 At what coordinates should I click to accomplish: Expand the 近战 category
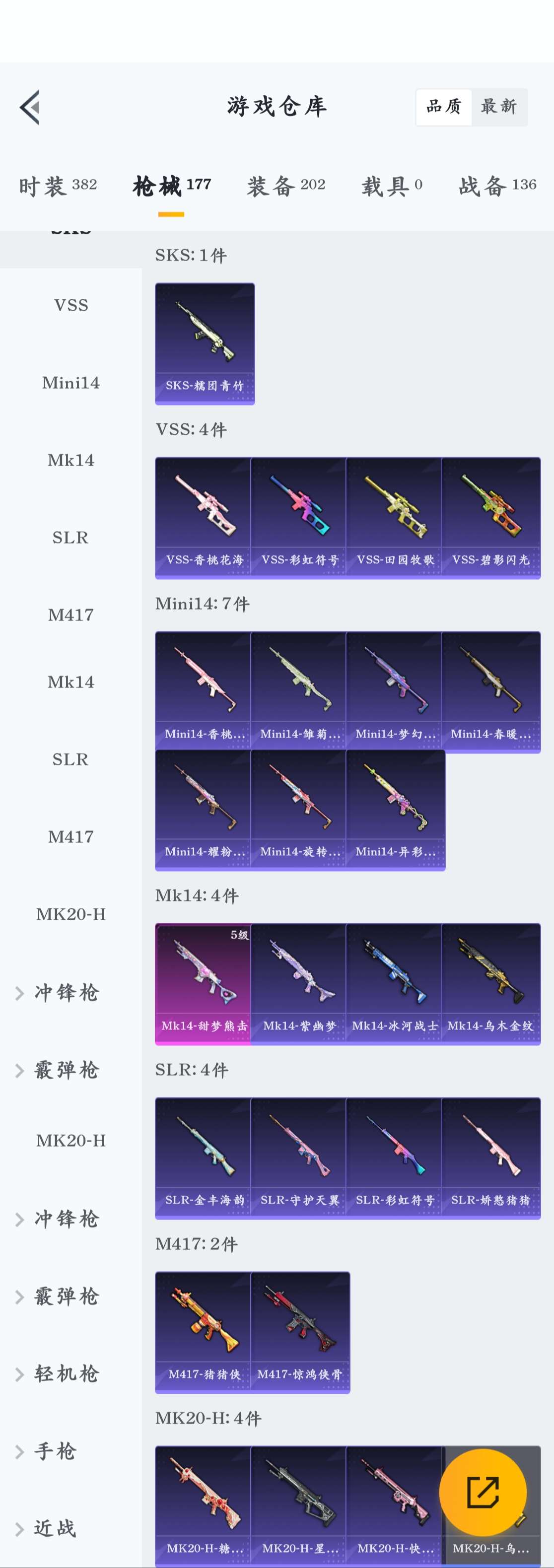(55, 1528)
